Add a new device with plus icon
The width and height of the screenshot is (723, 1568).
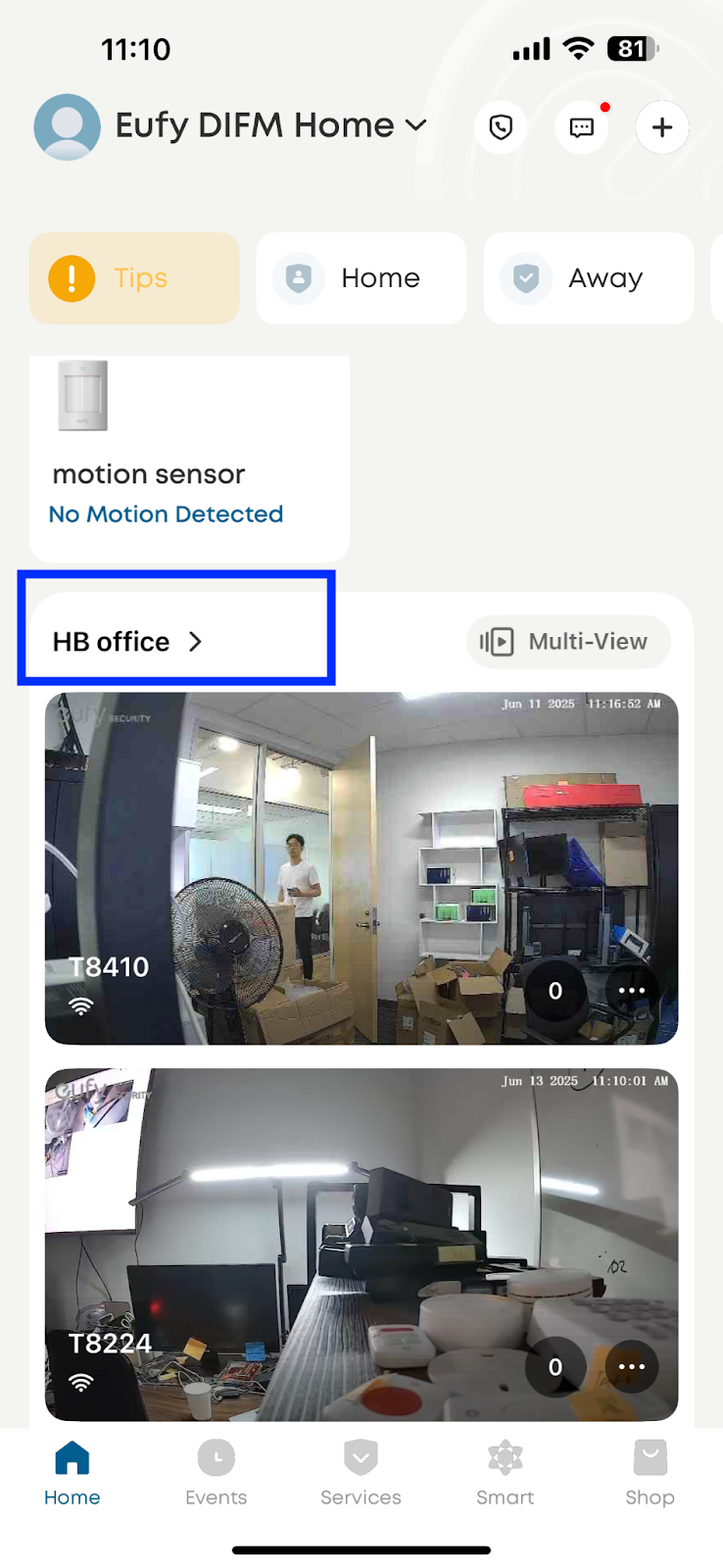[662, 127]
